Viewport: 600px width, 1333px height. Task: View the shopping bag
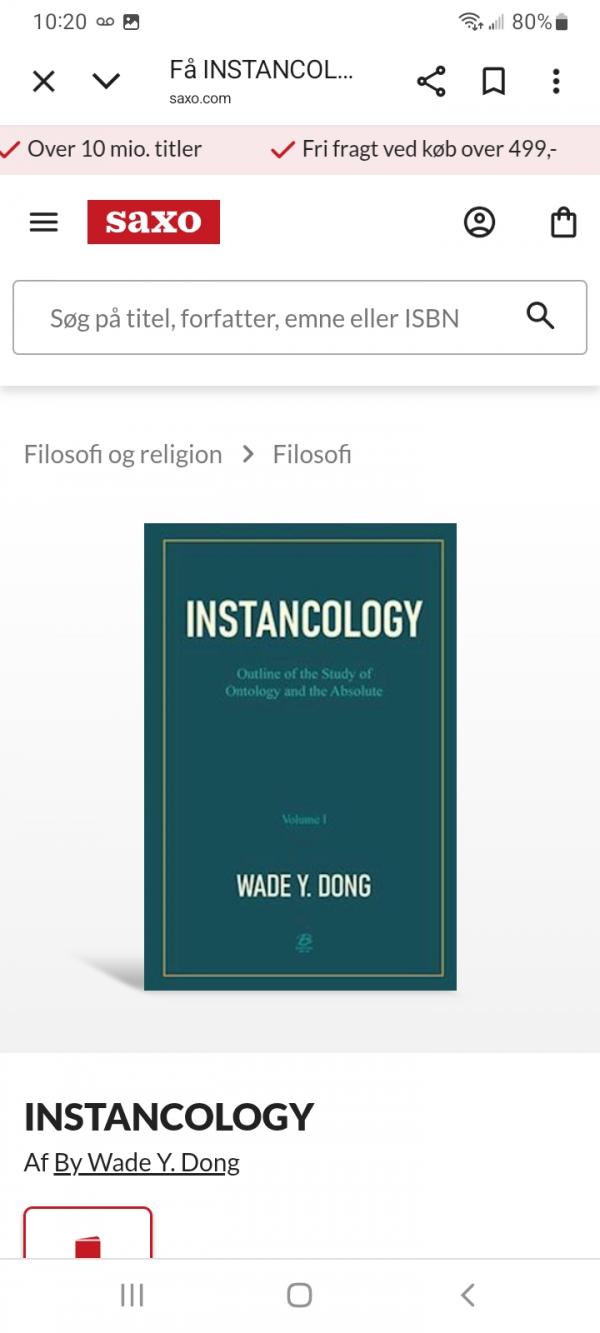564,222
